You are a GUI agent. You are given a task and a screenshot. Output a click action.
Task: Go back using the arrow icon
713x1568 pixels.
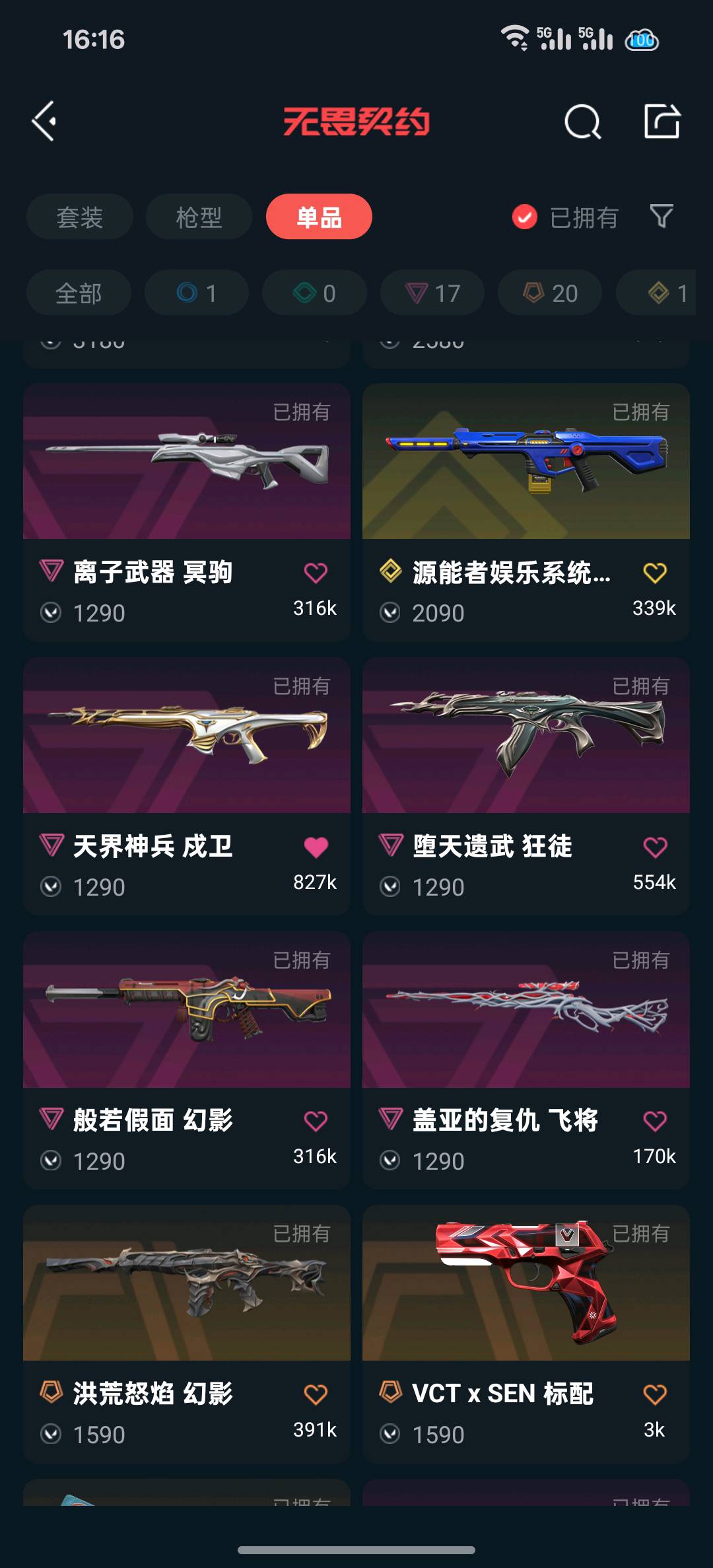click(x=45, y=122)
